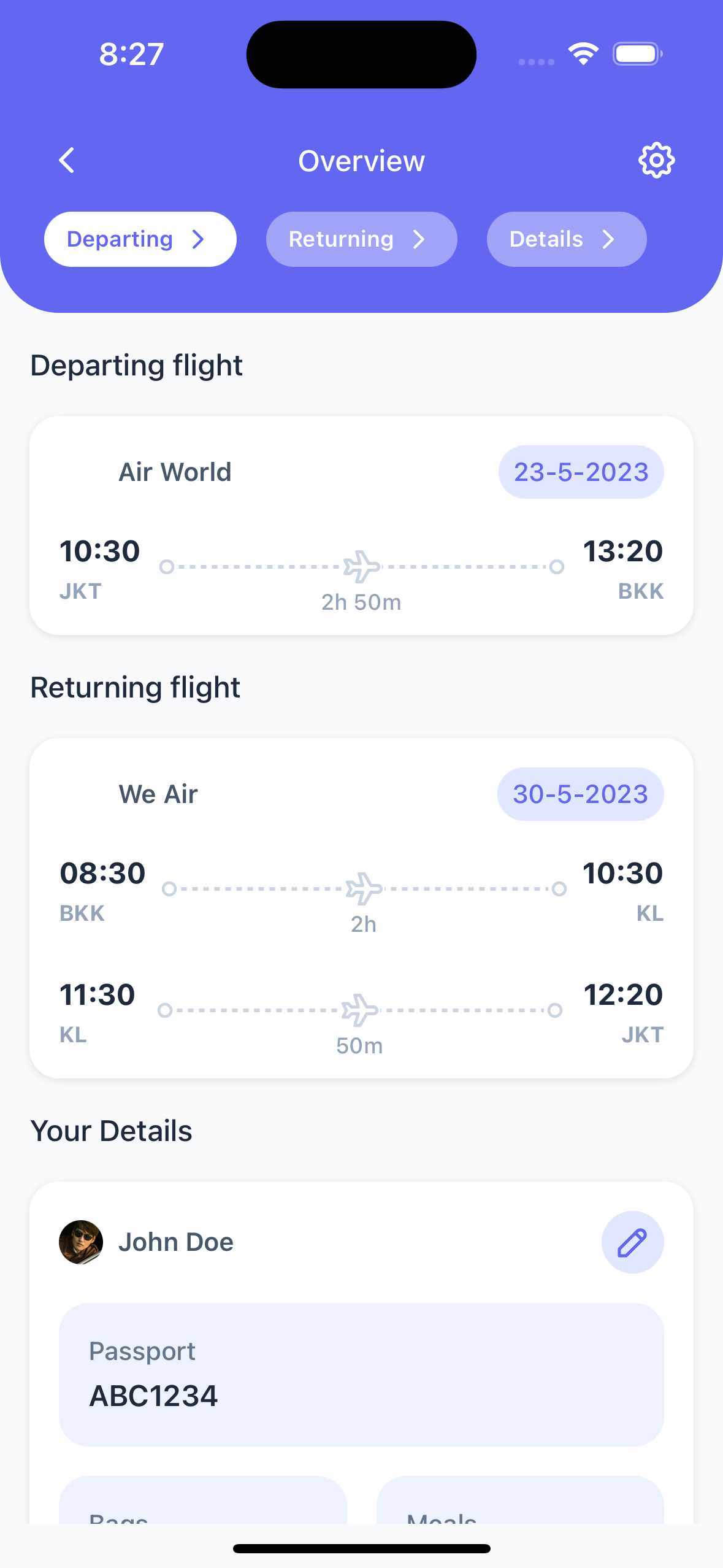The image size is (723, 1568).
Task: Tap the plane icon on the KL–JKT segment
Action: [361, 1009]
